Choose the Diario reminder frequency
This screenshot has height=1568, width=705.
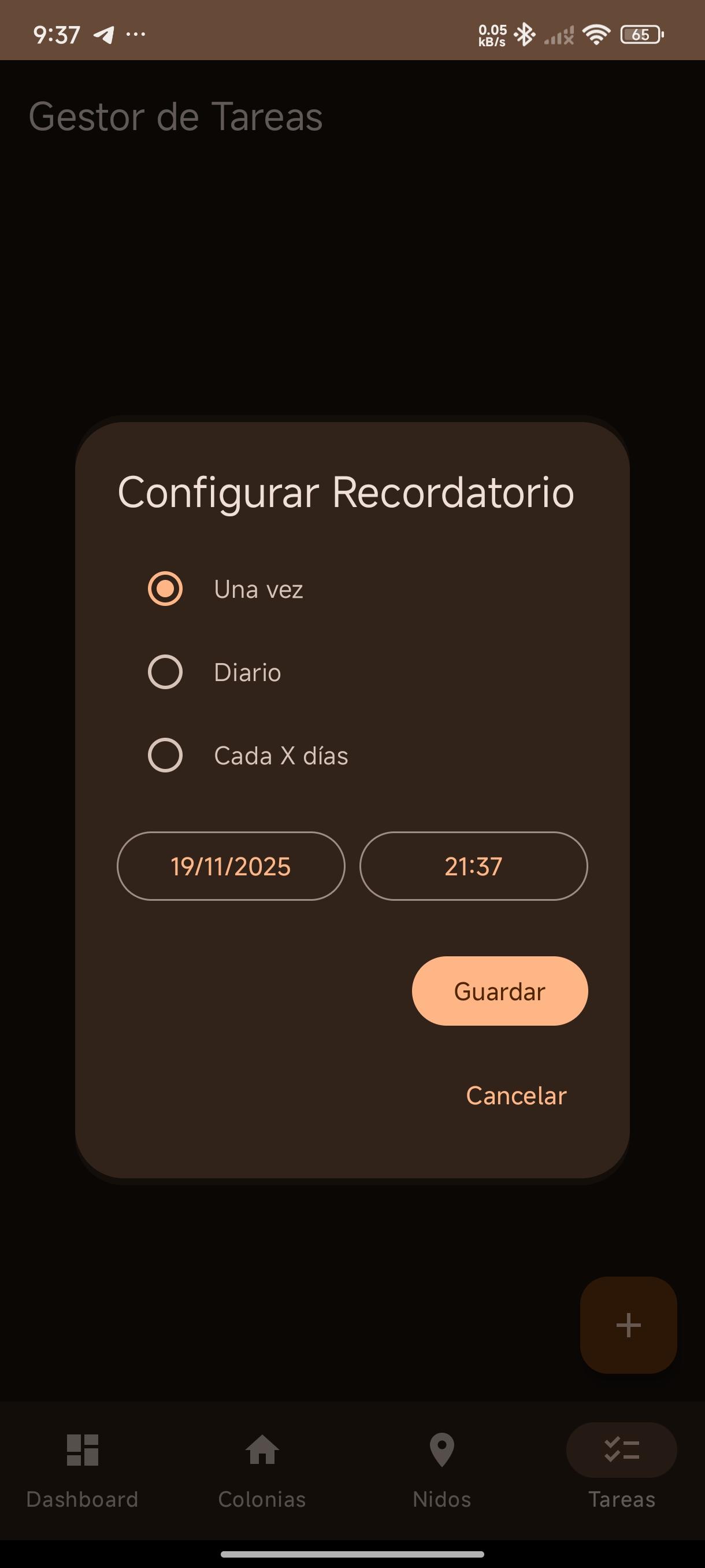165,672
